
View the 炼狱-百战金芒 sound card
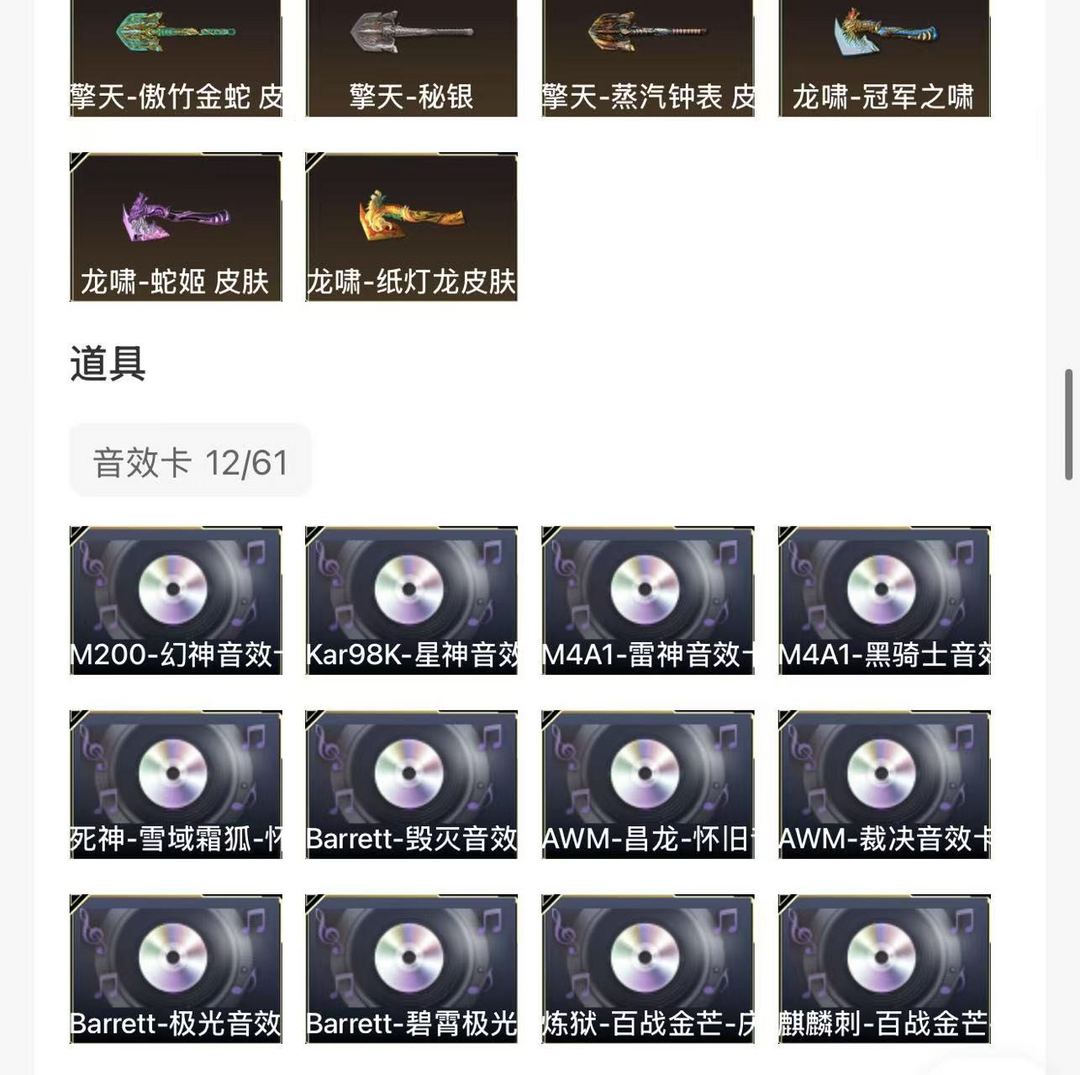[648, 969]
